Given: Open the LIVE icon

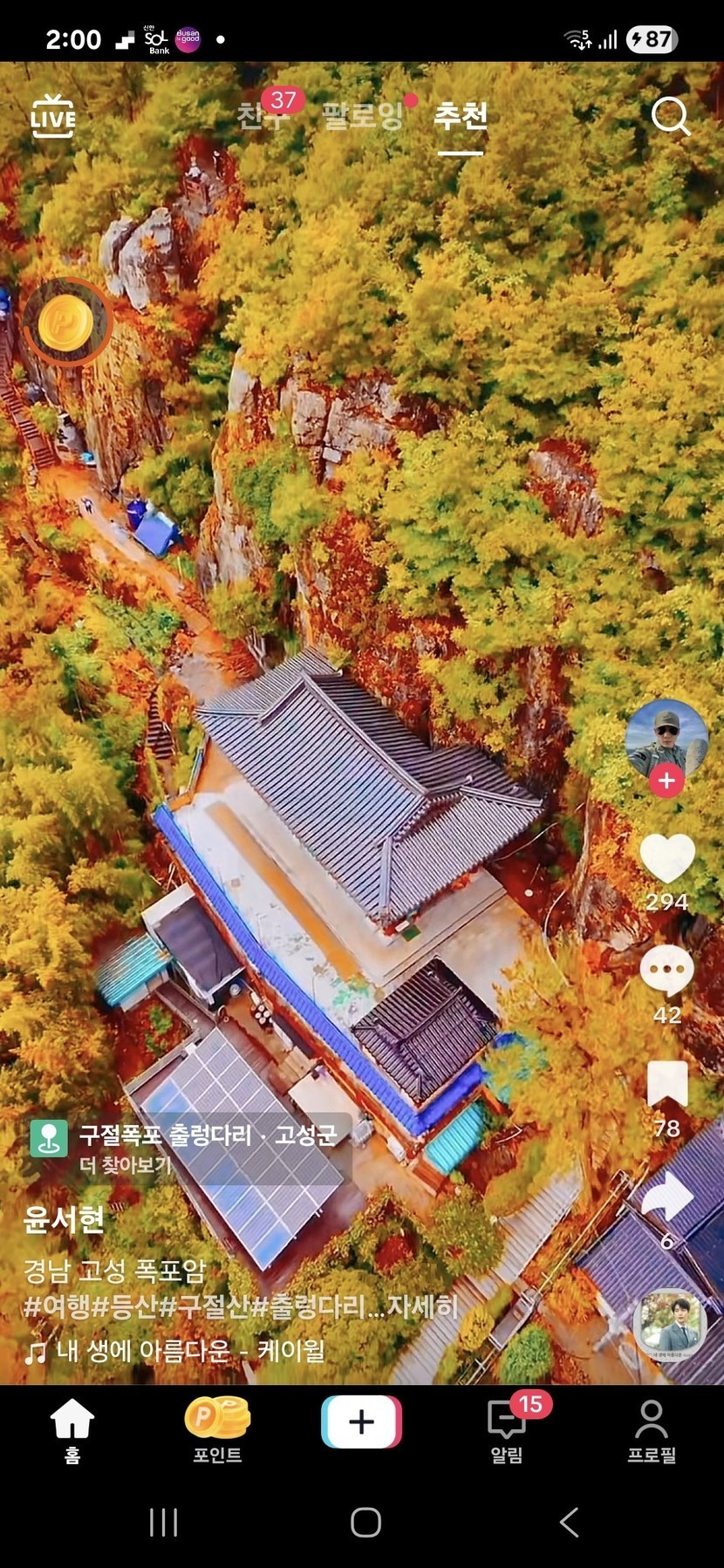Looking at the screenshot, I should 53,116.
